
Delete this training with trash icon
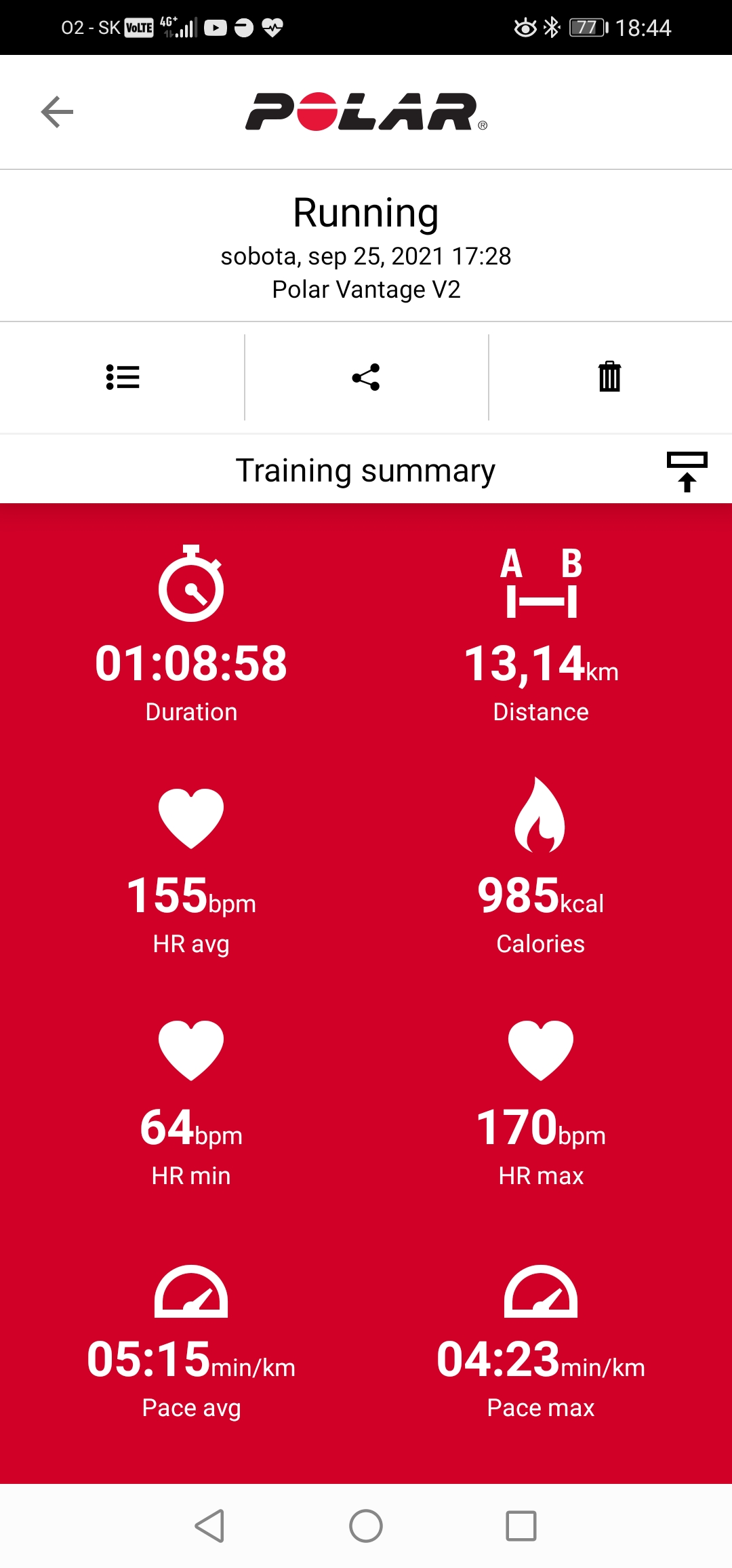pos(609,376)
